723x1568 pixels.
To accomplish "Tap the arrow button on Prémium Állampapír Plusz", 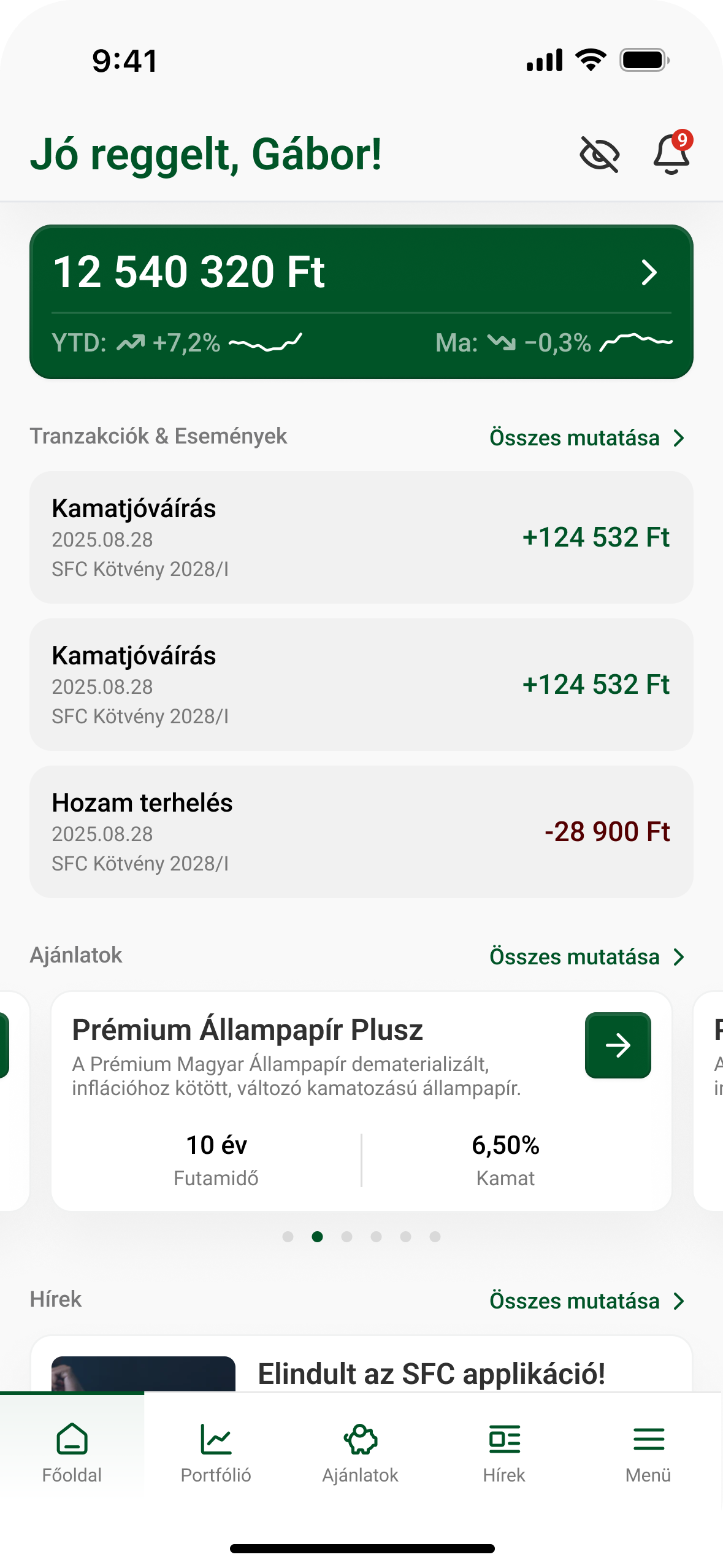I will click(618, 1045).
